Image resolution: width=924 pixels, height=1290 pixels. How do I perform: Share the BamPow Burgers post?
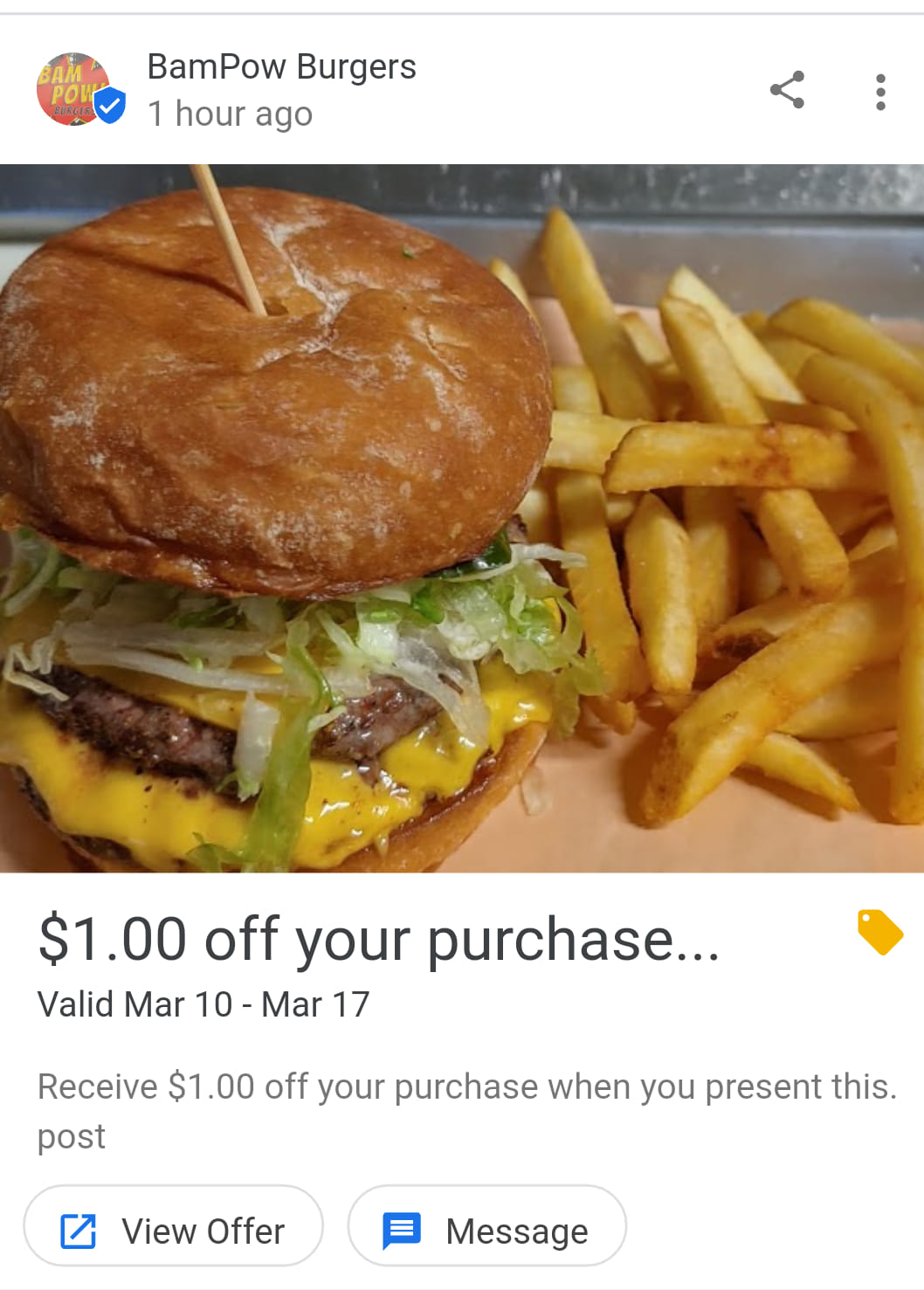(787, 90)
